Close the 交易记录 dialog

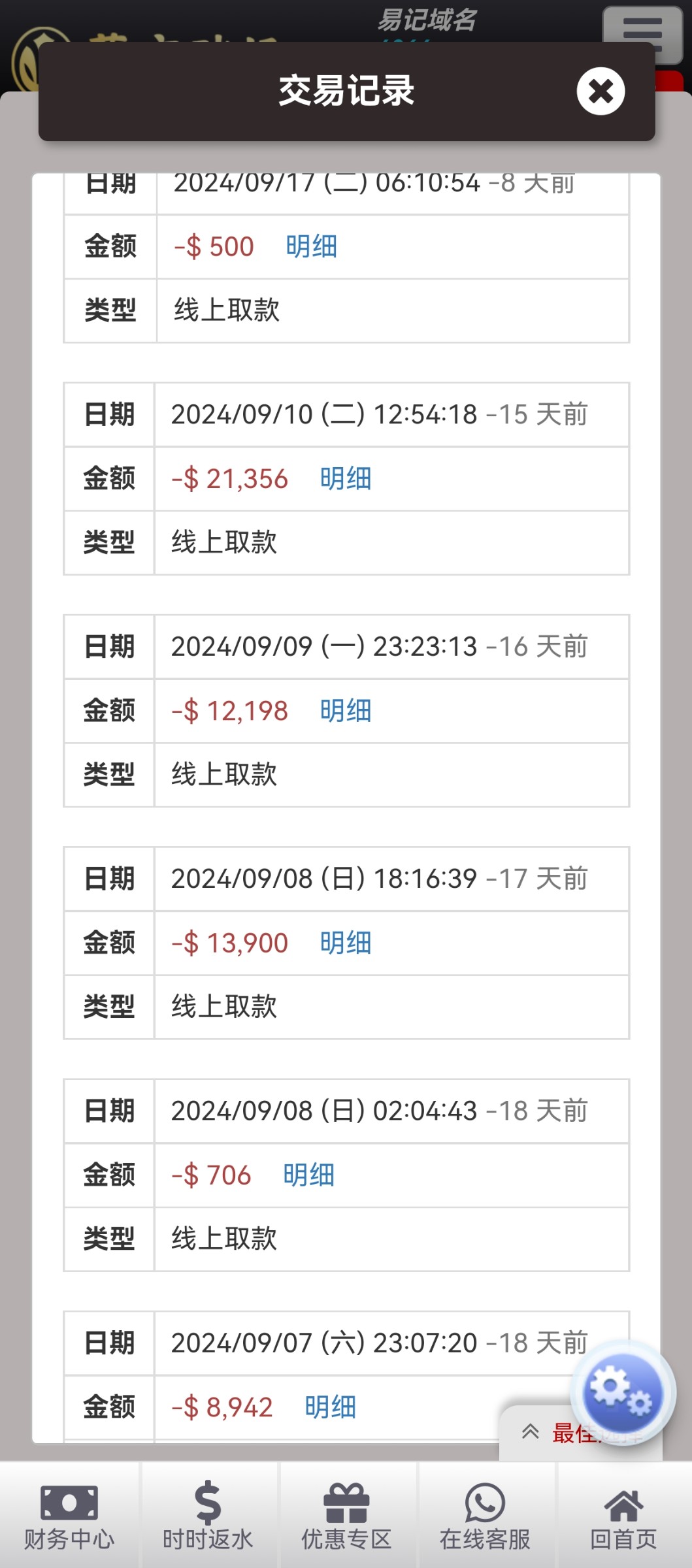[601, 91]
